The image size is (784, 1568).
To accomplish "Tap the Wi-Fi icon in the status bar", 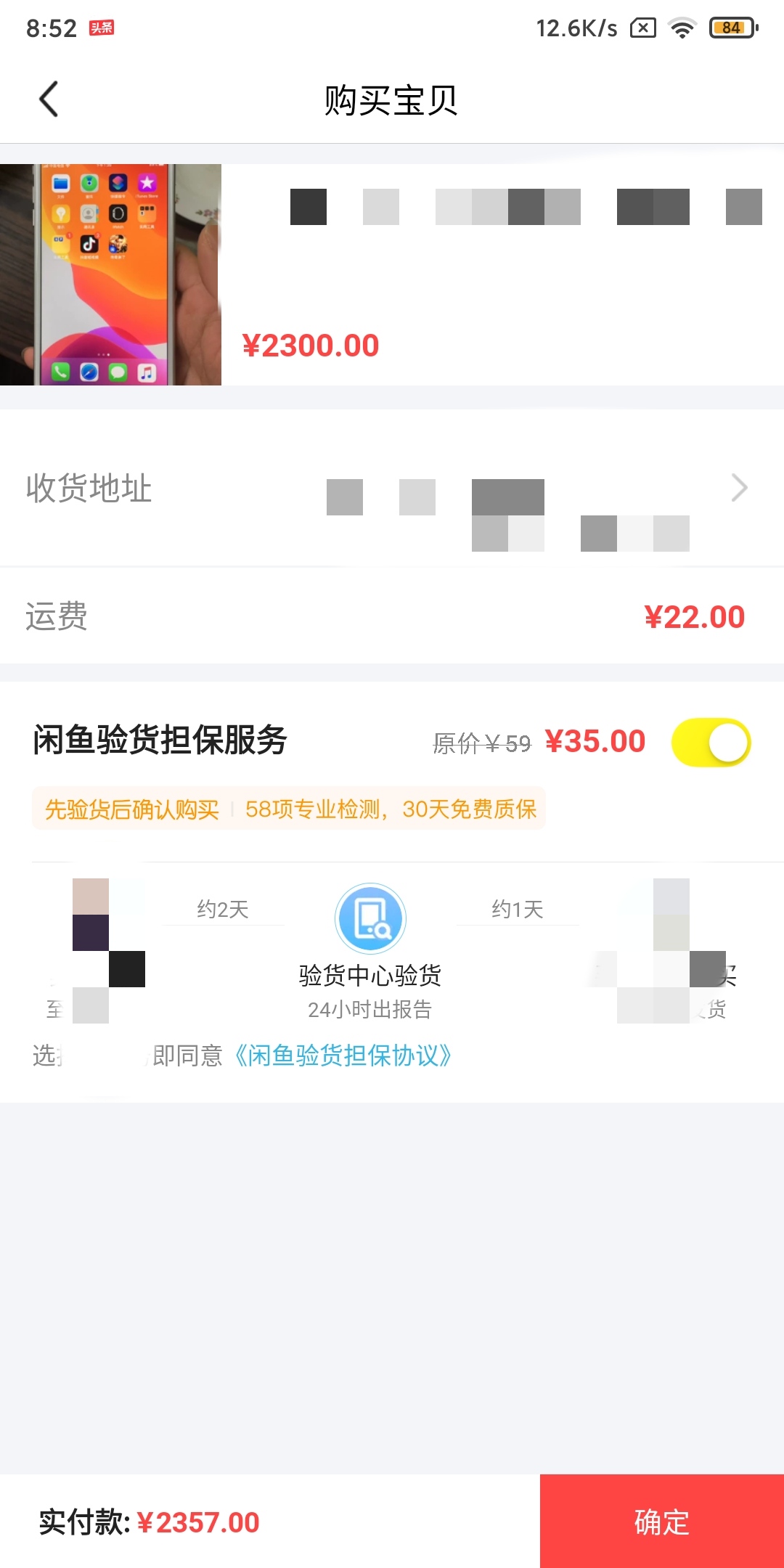I will click(x=681, y=28).
